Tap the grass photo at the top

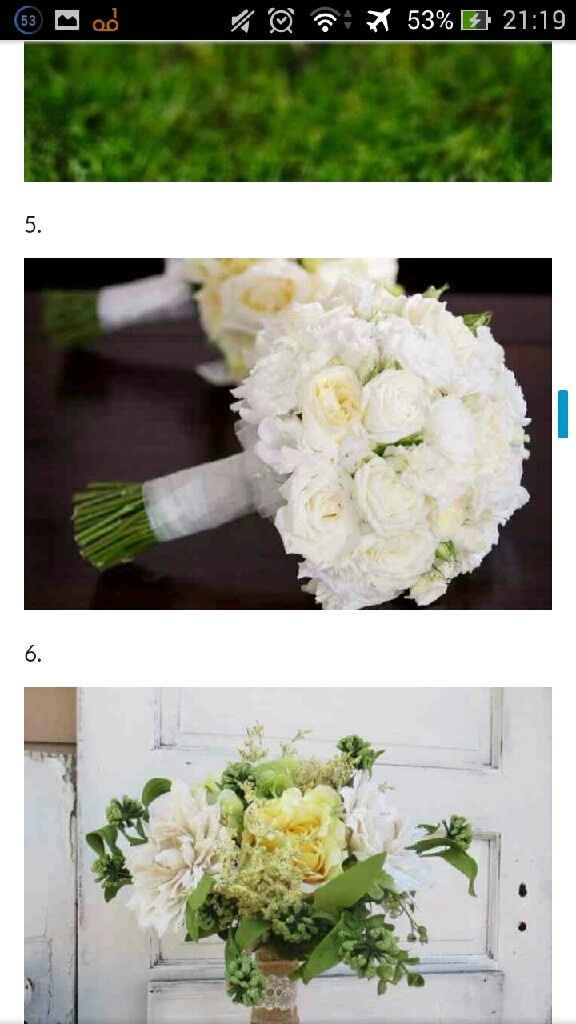tap(288, 112)
